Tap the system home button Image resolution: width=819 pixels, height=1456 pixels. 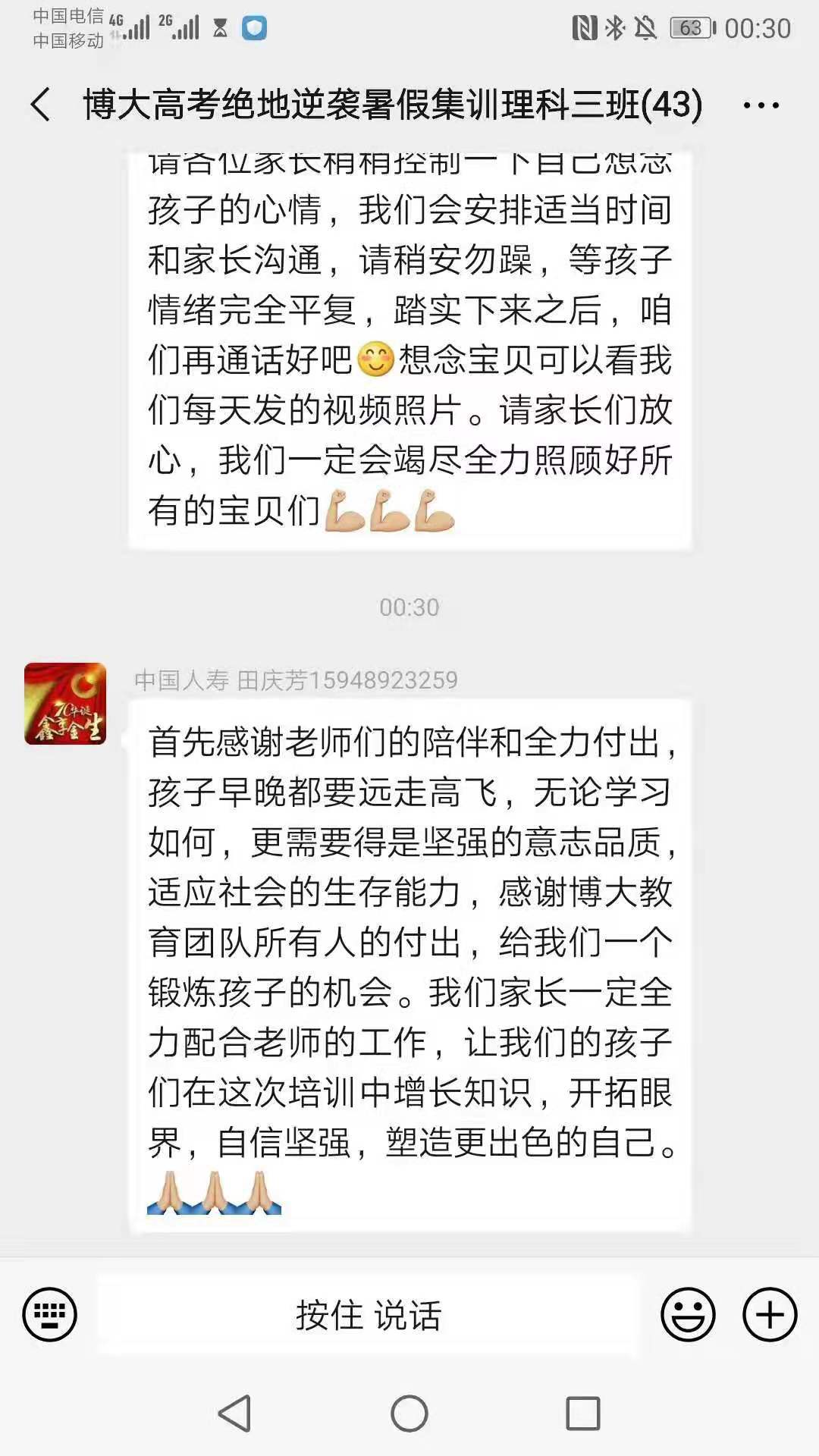coord(409,1414)
